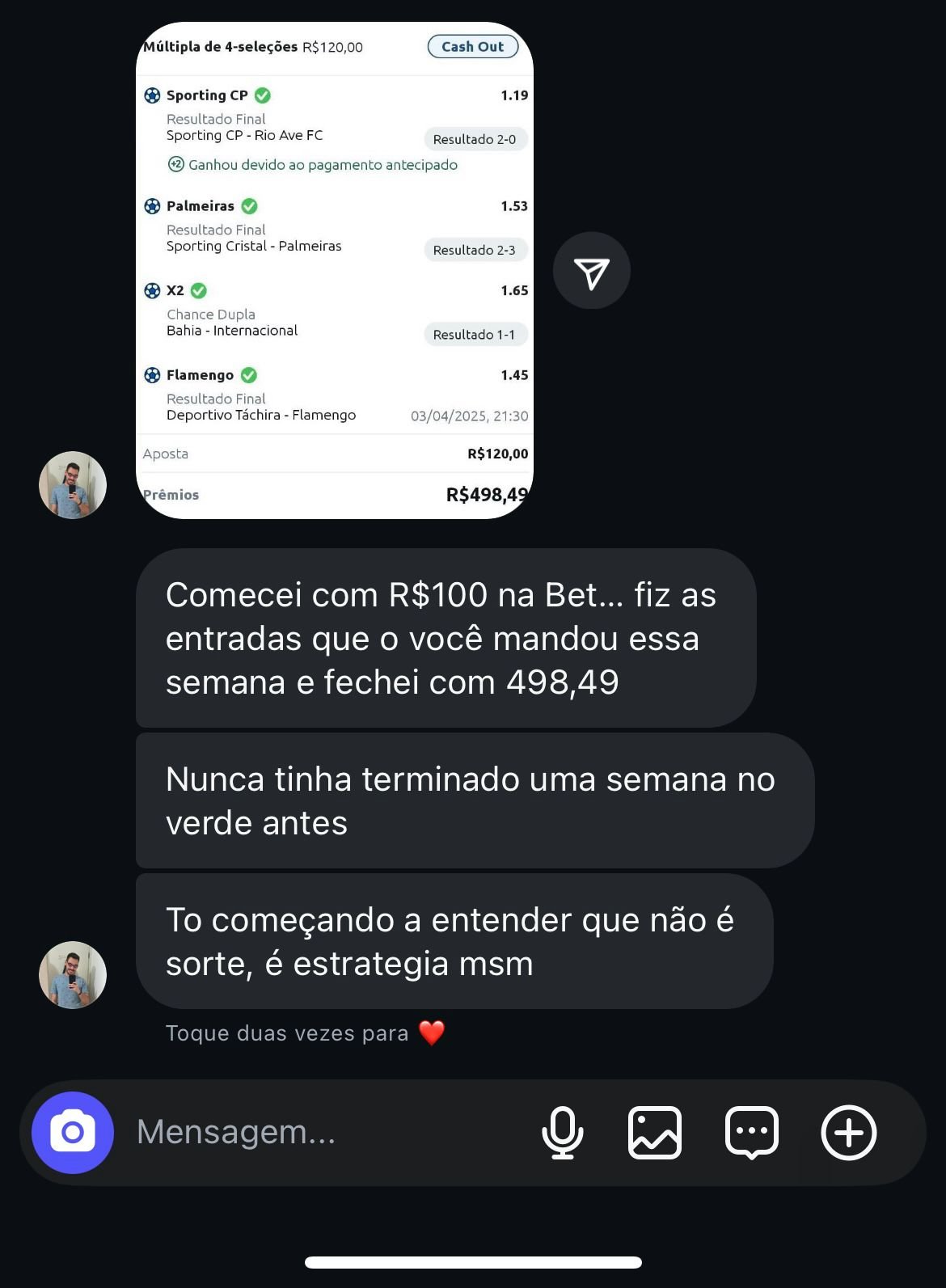Open the sticker chat bubble icon
The height and width of the screenshot is (1288, 946).
point(752,1132)
